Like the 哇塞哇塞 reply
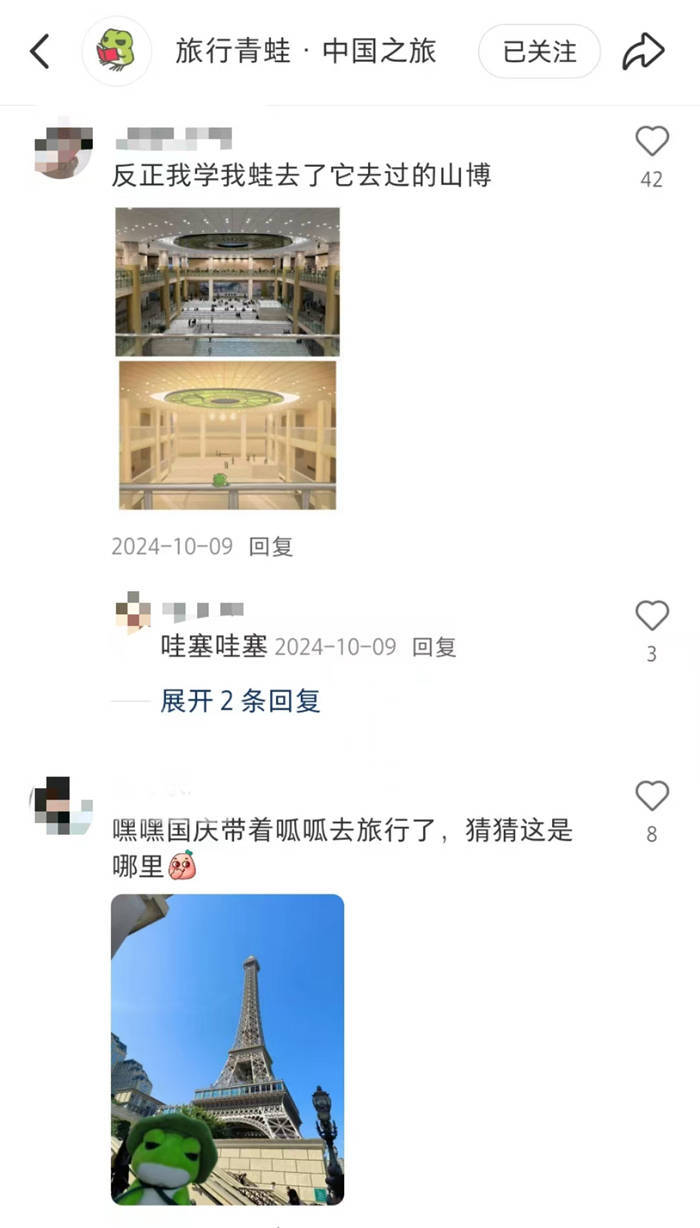This screenshot has height=1228, width=700. (x=652, y=616)
